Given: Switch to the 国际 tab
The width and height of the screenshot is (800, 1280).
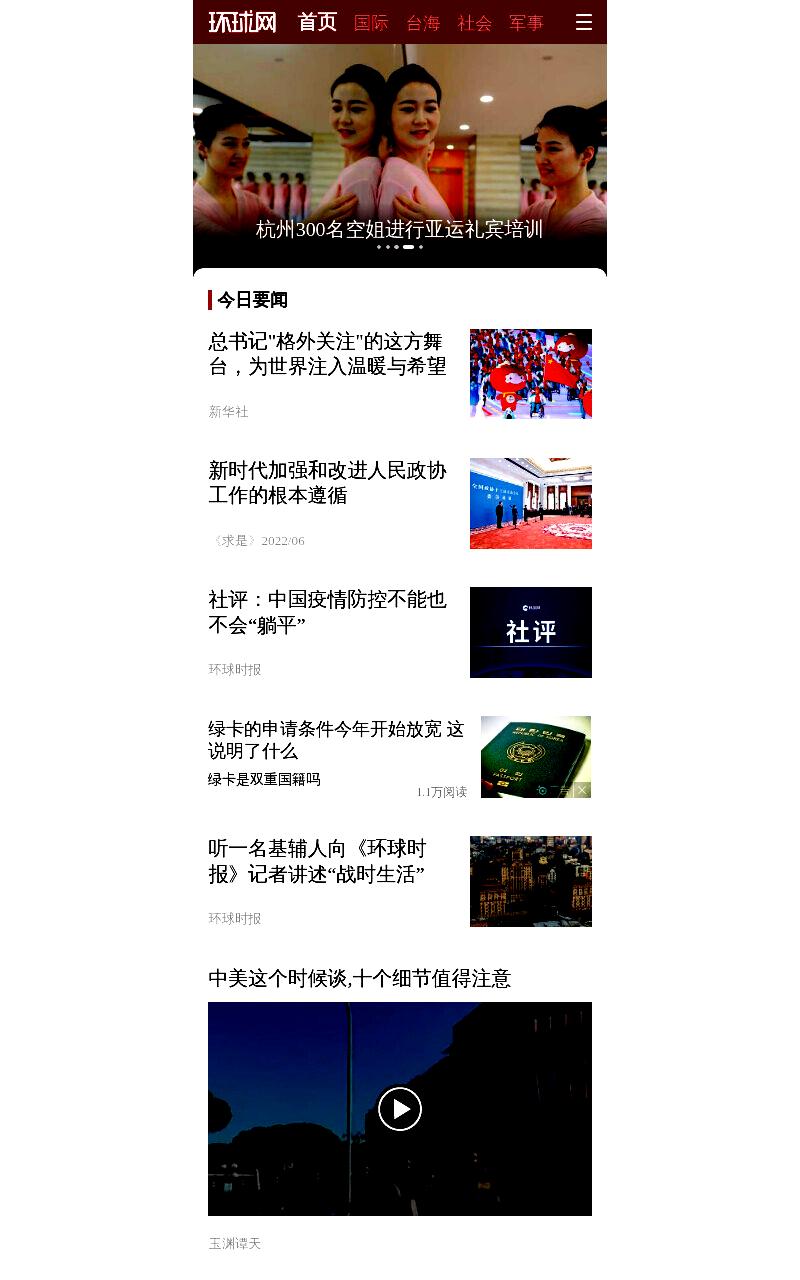Looking at the screenshot, I should pos(371,22).
